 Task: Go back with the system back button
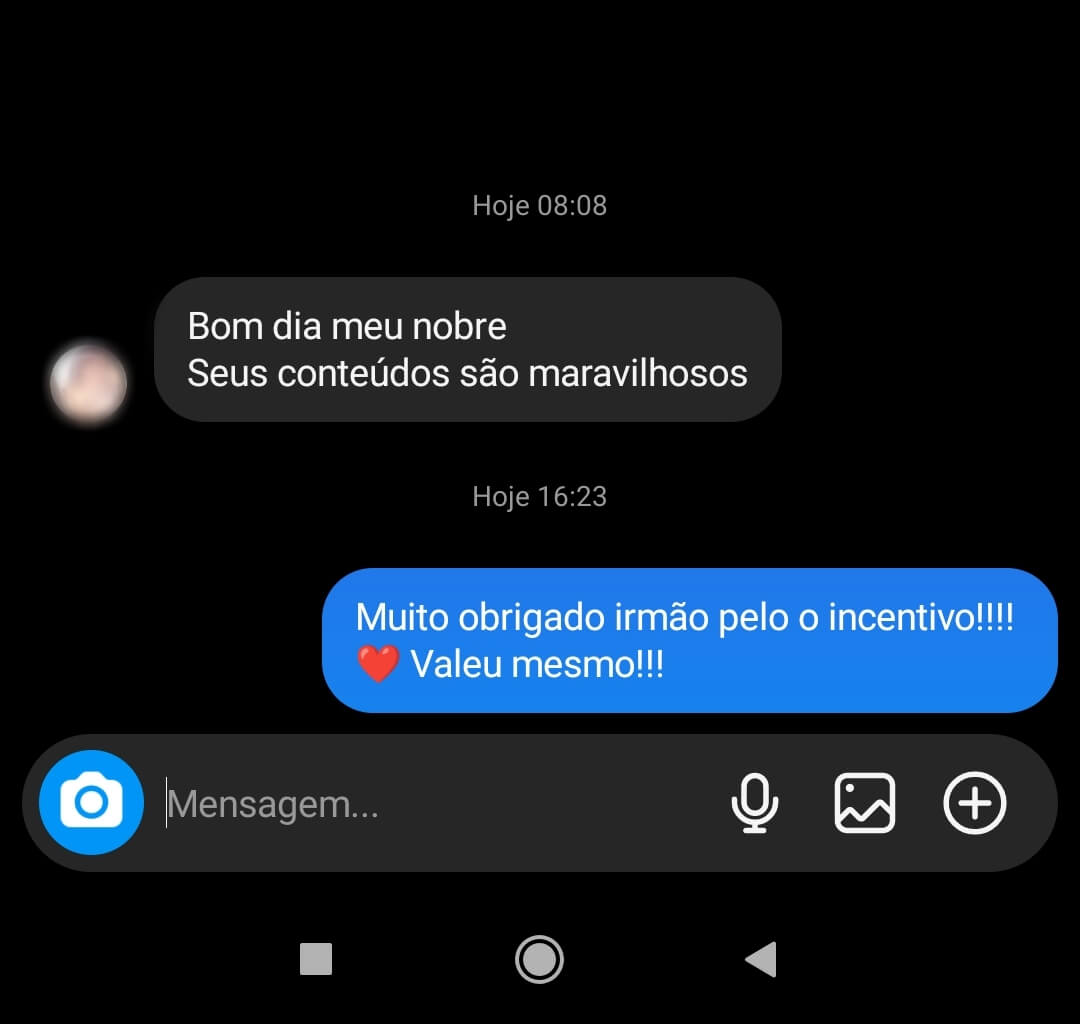[x=761, y=960]
